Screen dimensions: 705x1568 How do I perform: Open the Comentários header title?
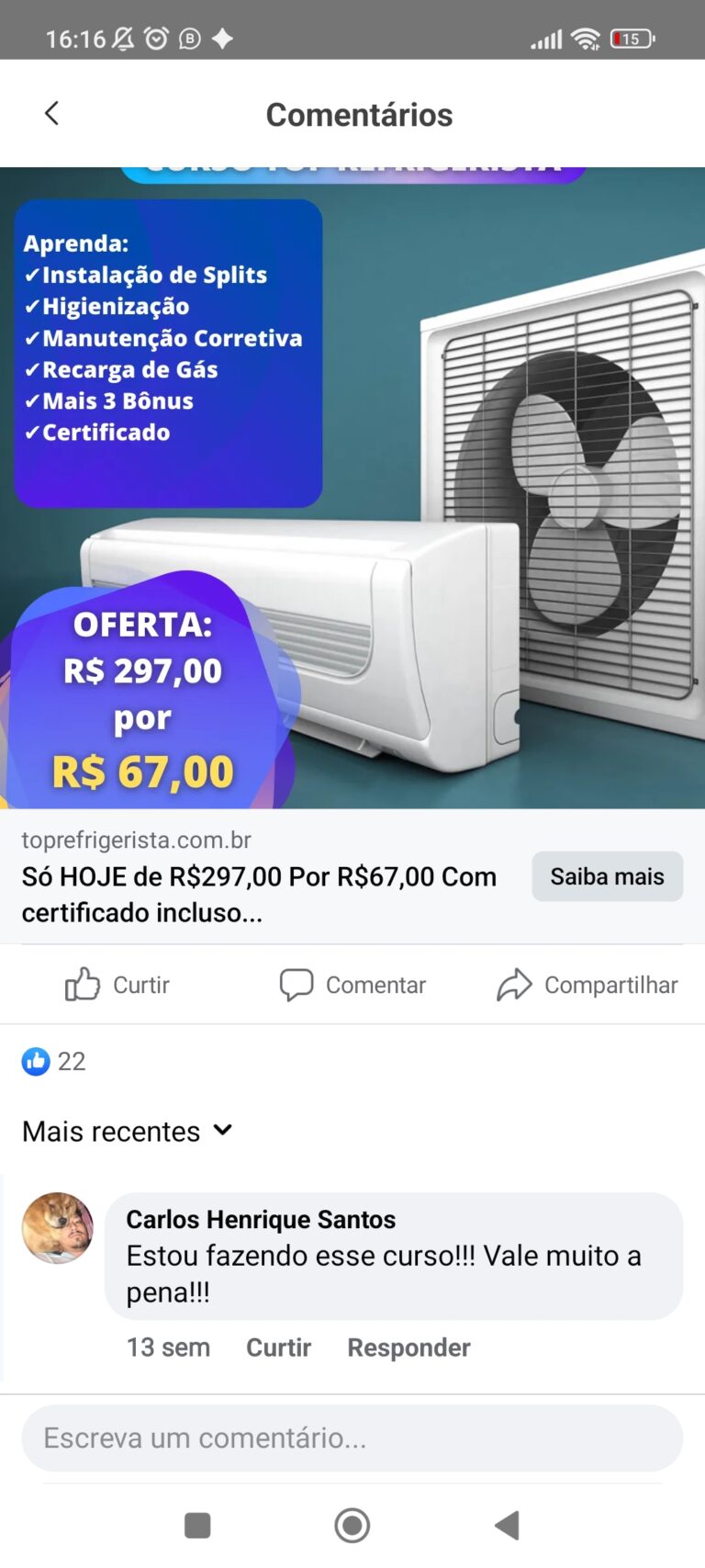click(359, 113)
